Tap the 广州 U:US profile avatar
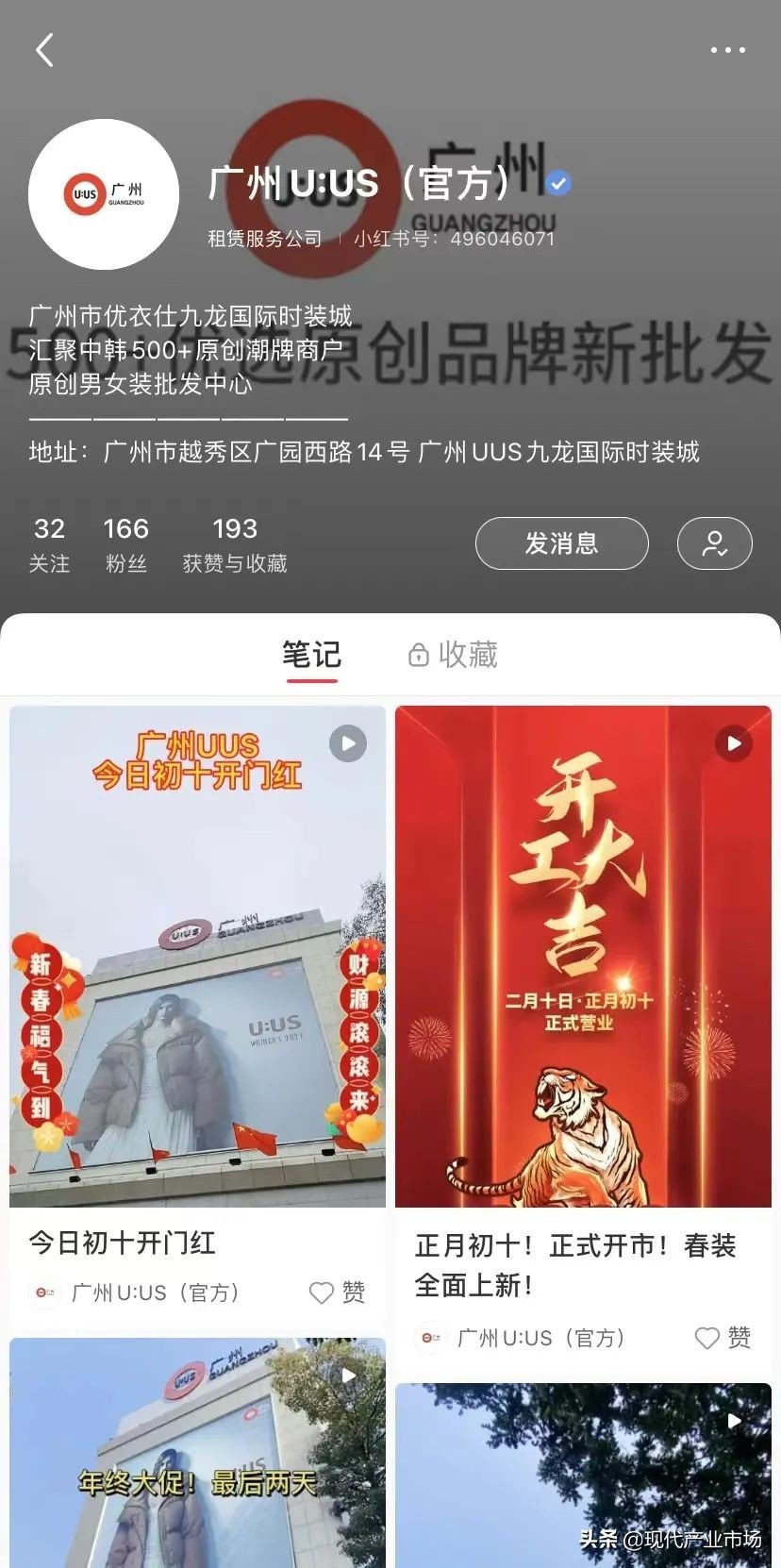This screenshot has height=1568, width=781. [104, 194]
